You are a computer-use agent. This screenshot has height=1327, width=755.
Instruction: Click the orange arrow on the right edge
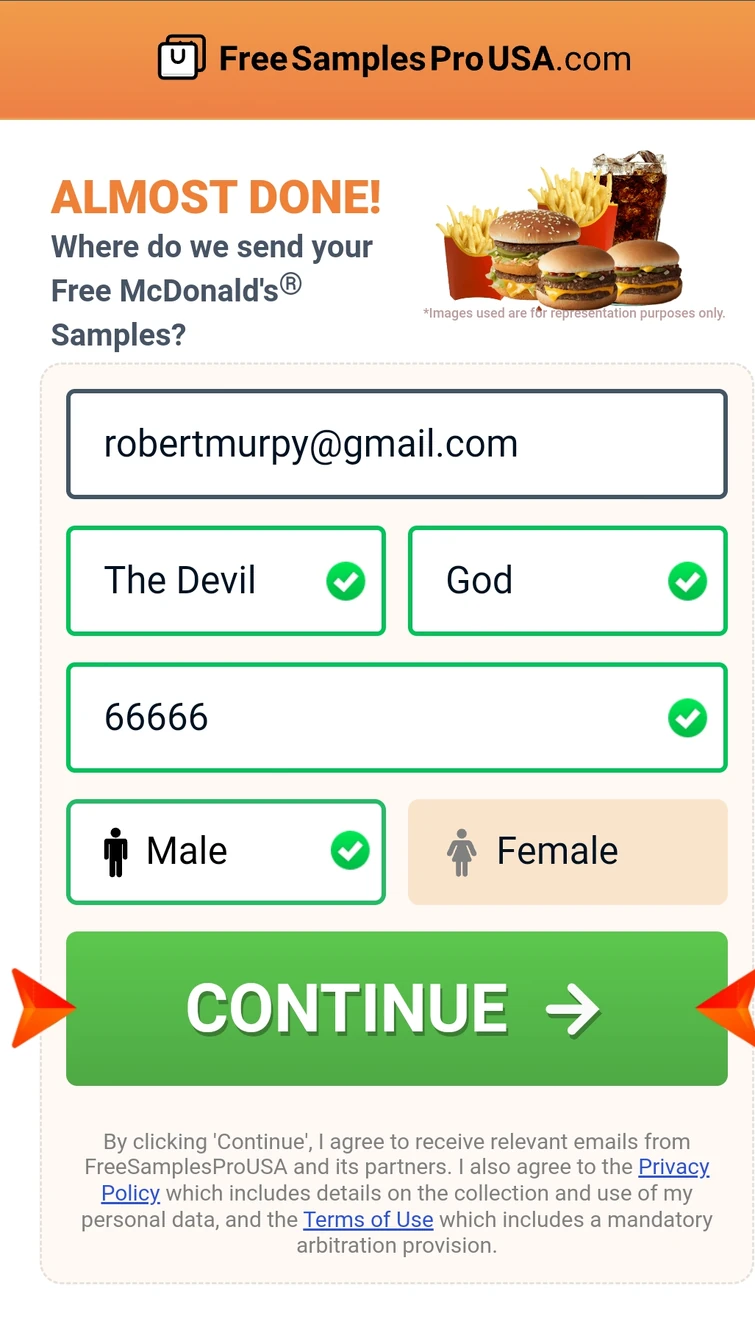click(744, 1010)
